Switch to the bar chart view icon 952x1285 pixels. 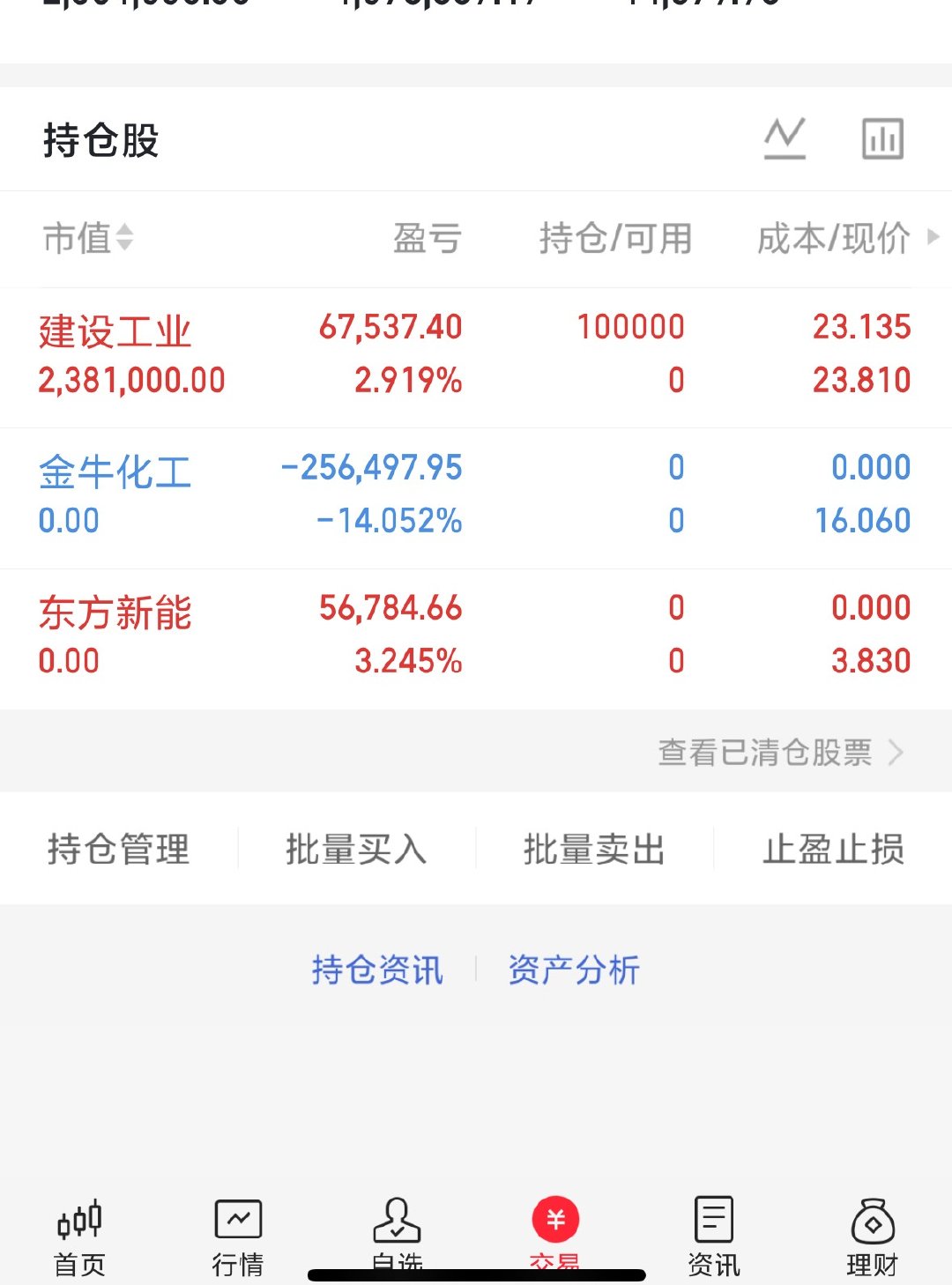(883, 138)
